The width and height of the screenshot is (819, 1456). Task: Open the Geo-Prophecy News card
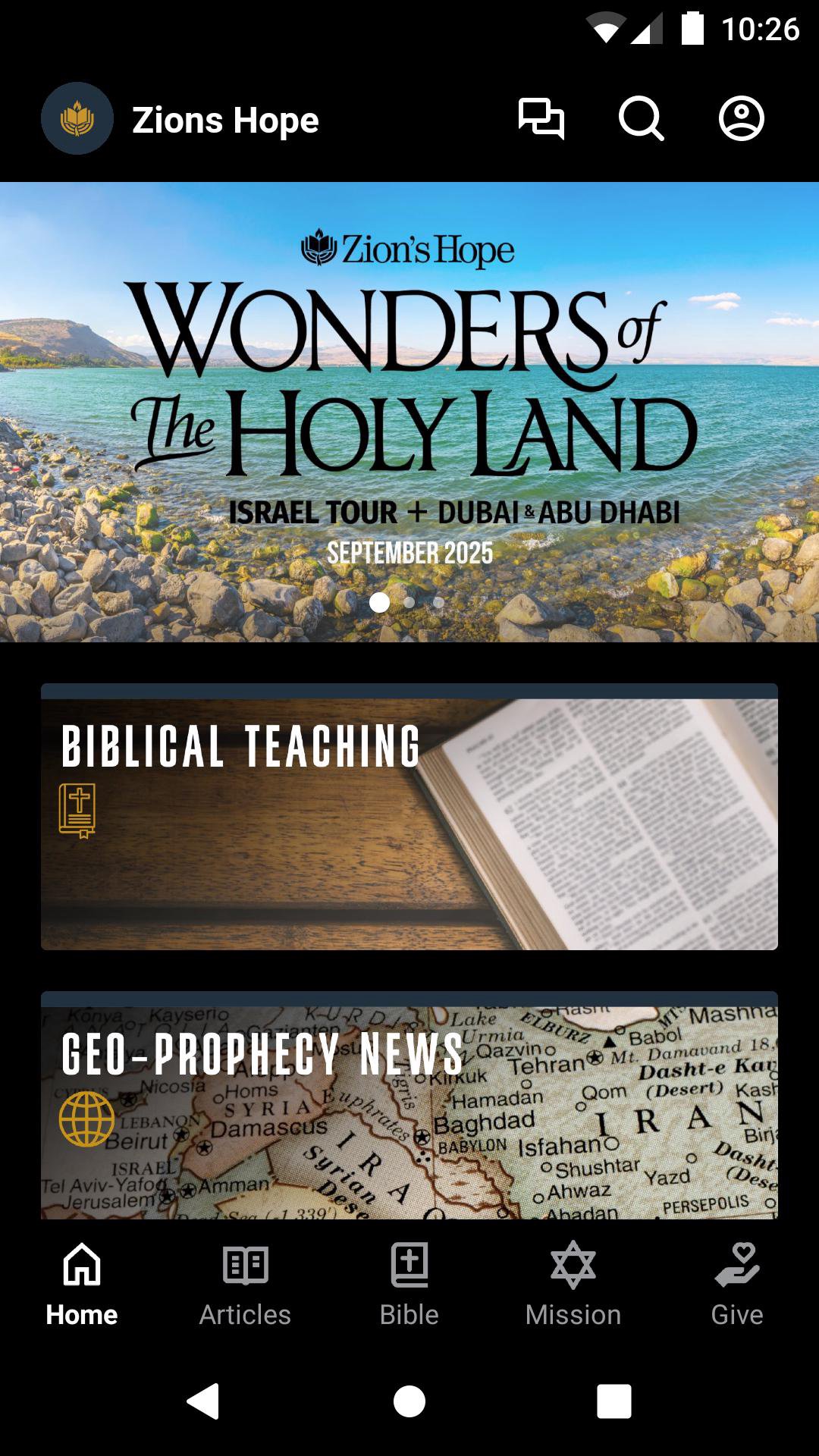pyautogui.click(x=409, y=1106)
